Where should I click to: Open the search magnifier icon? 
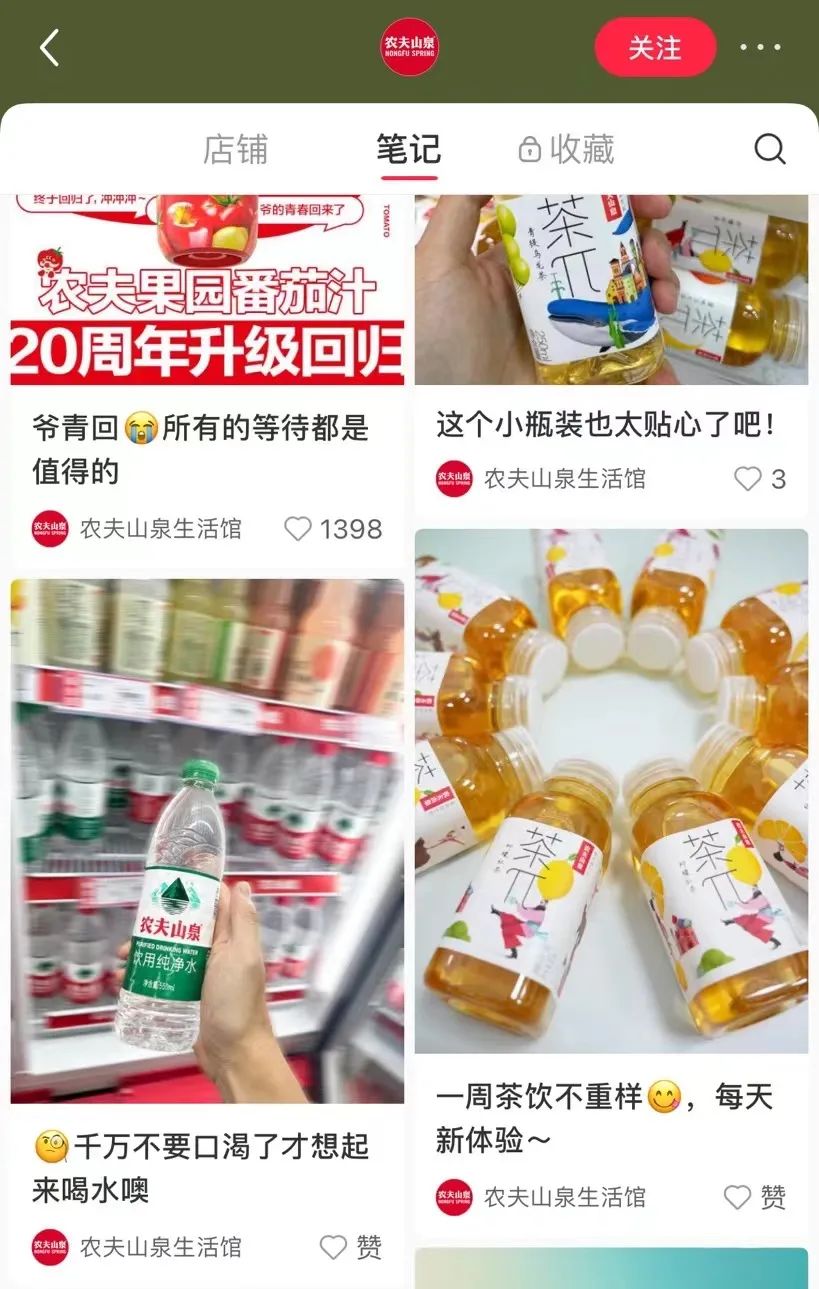[x=769, y=150]
